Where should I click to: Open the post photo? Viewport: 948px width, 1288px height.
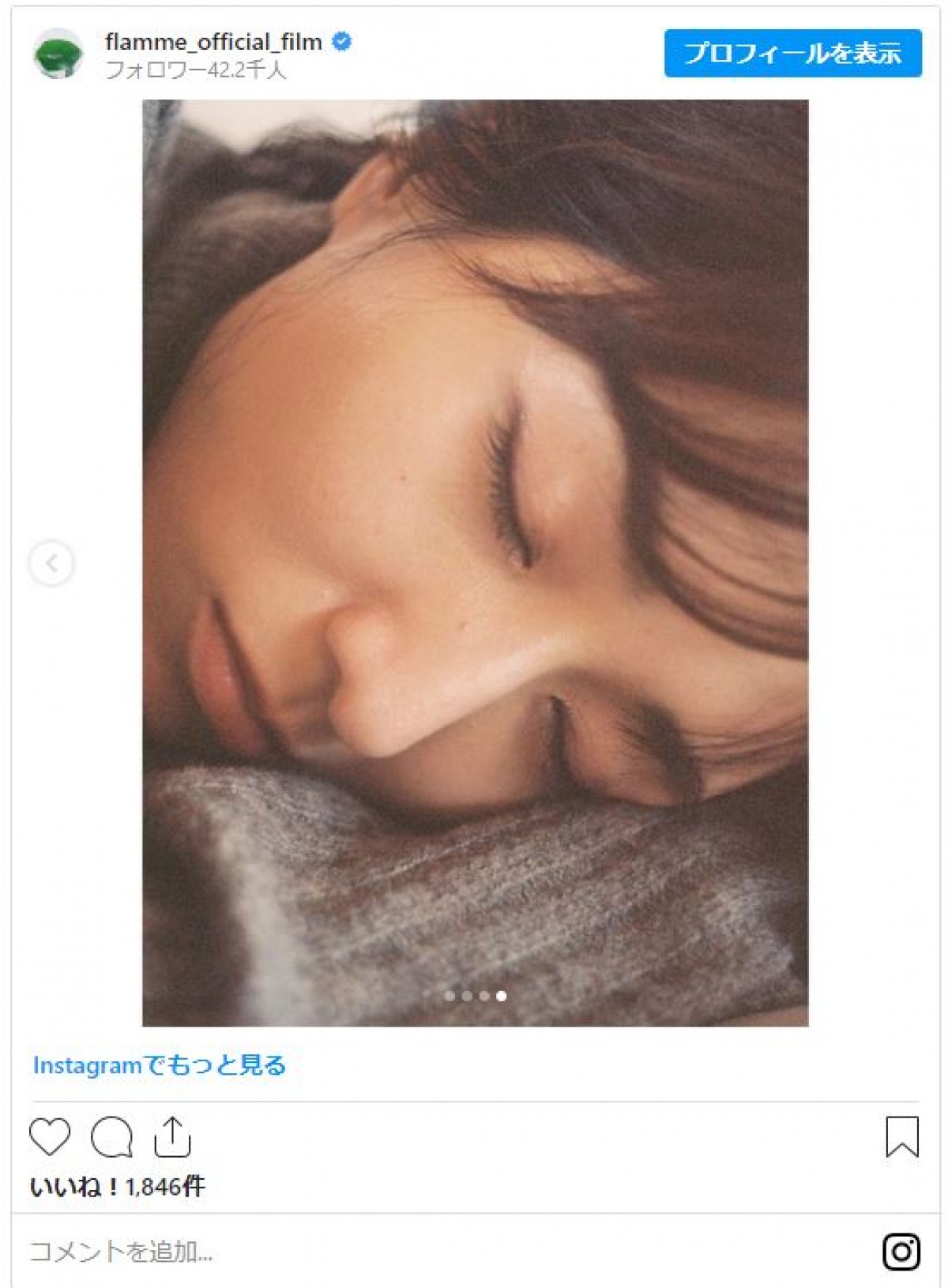[475, 562]
